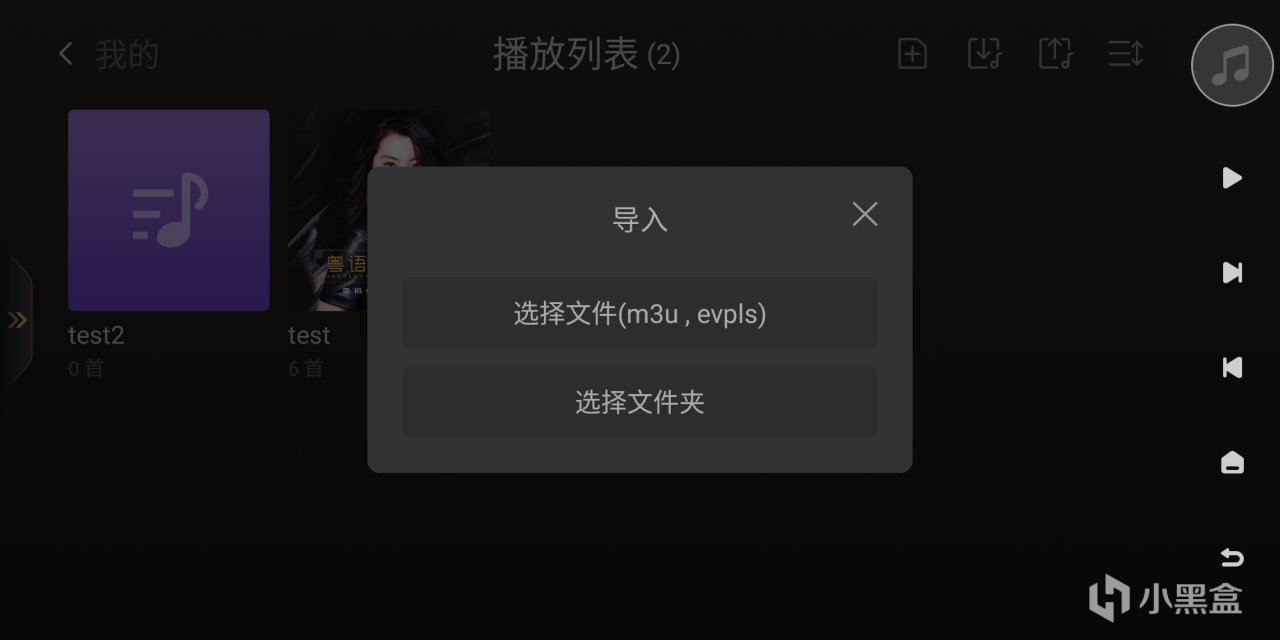Open the test playlist with 6 songs
The width and height of the screenshot is (1280, 640).
(330, 210)
